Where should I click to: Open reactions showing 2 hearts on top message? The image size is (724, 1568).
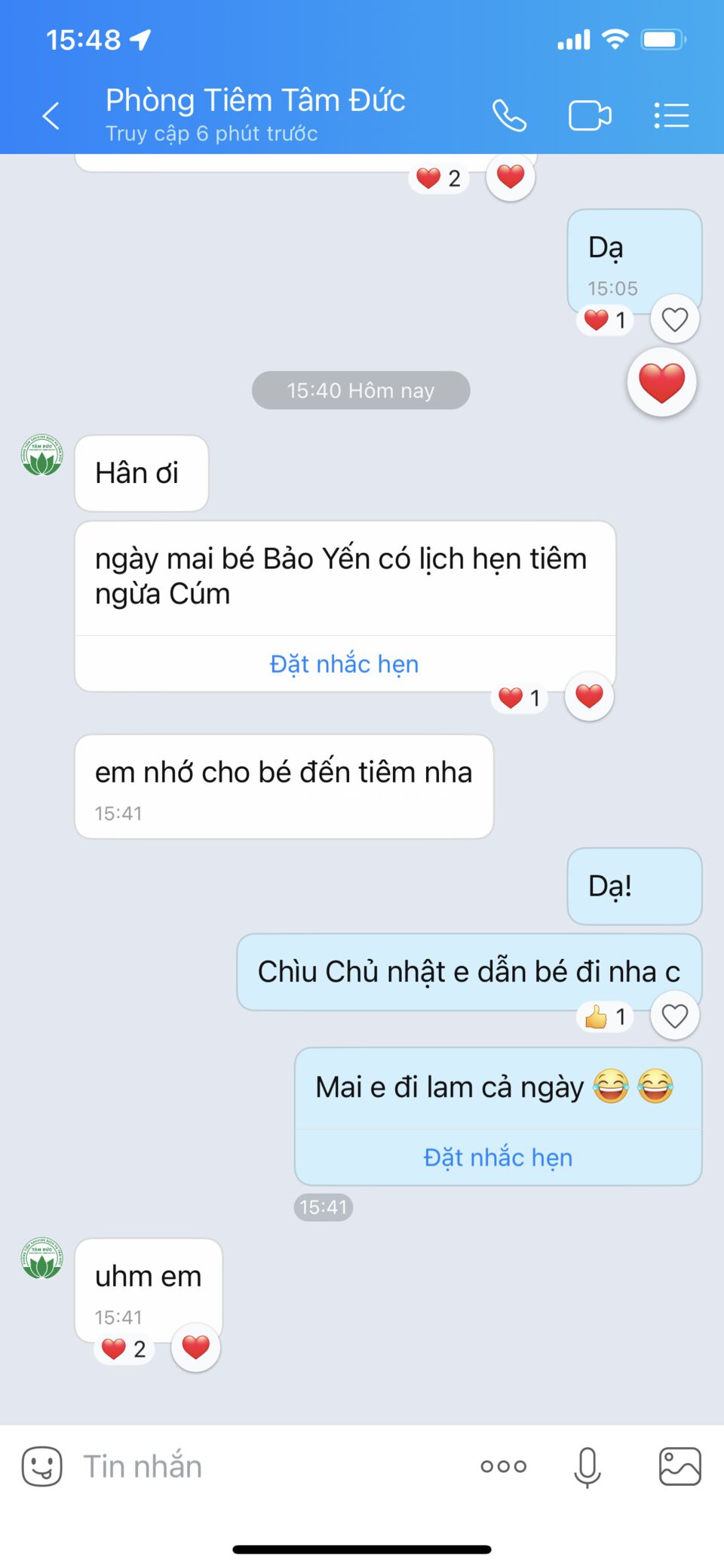436,177
